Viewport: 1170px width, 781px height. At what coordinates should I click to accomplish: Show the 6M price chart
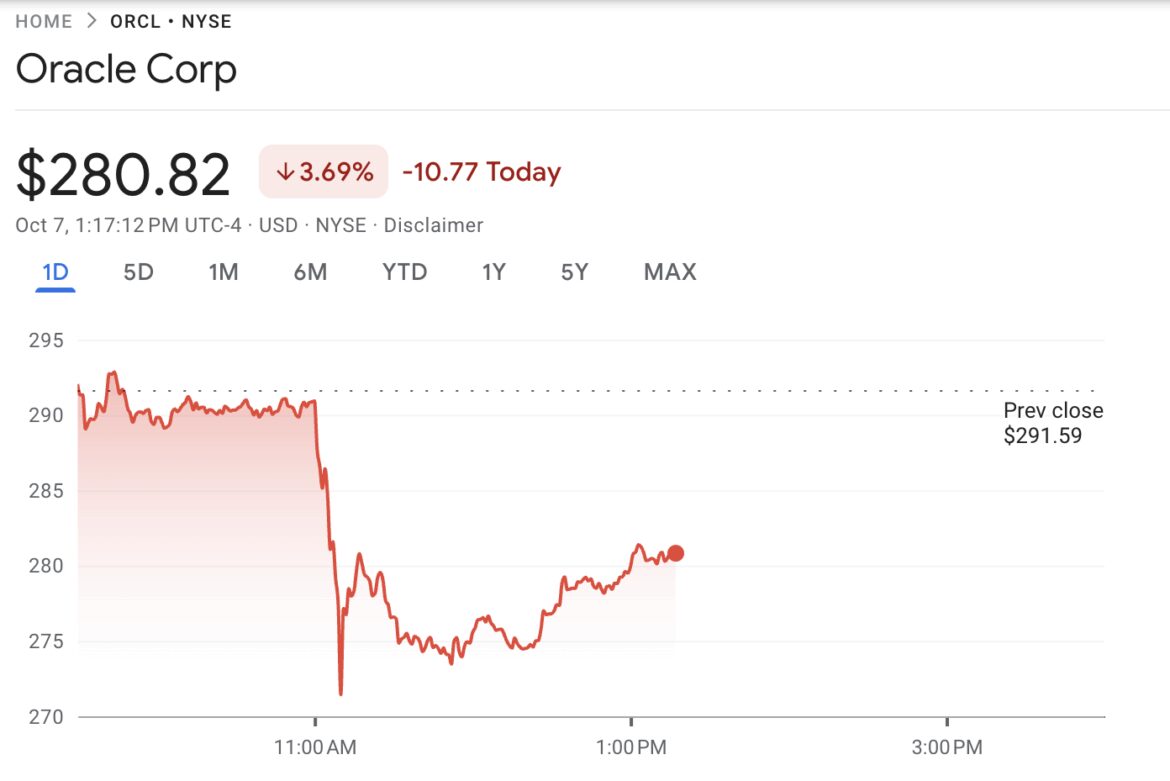310,272
